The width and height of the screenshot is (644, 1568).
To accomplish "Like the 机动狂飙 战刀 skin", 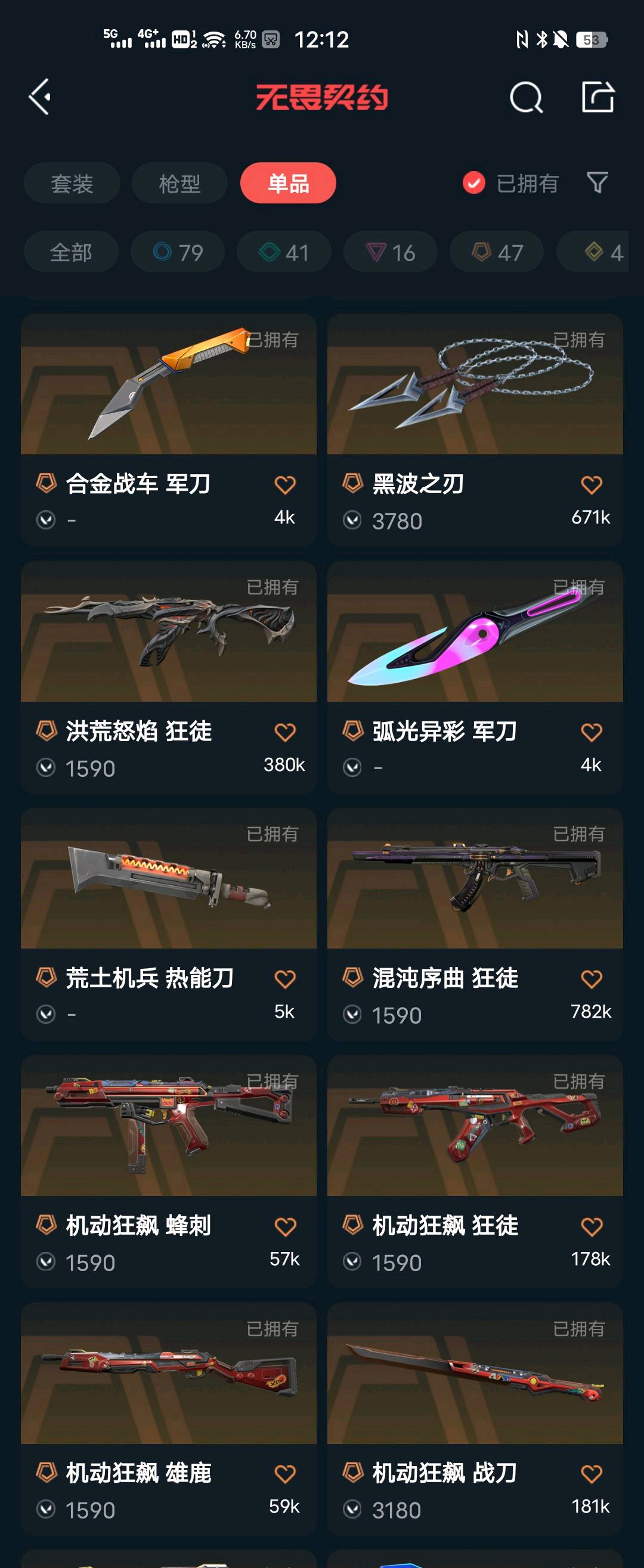I will pyautogui.click(x=591, y=1474).
